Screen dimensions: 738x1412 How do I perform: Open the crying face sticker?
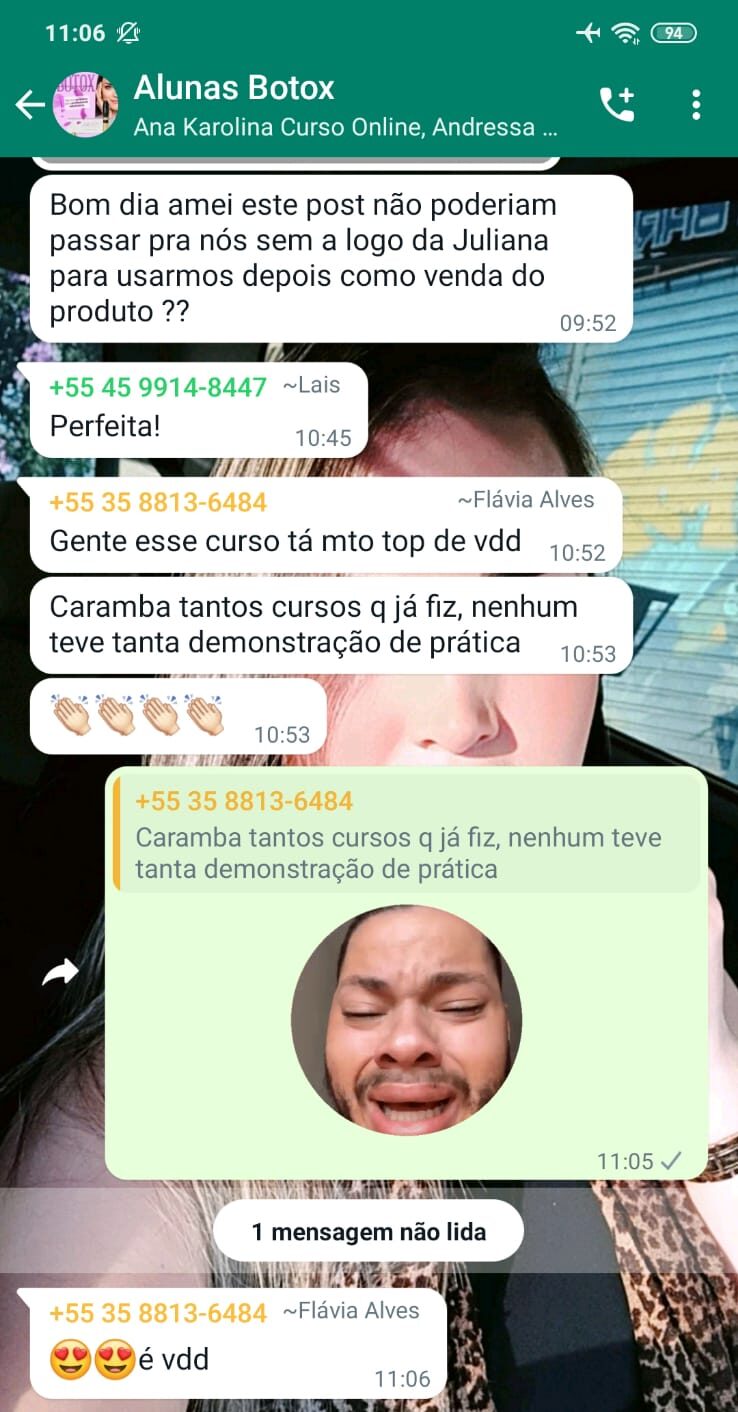click(x=406, y=1019)
